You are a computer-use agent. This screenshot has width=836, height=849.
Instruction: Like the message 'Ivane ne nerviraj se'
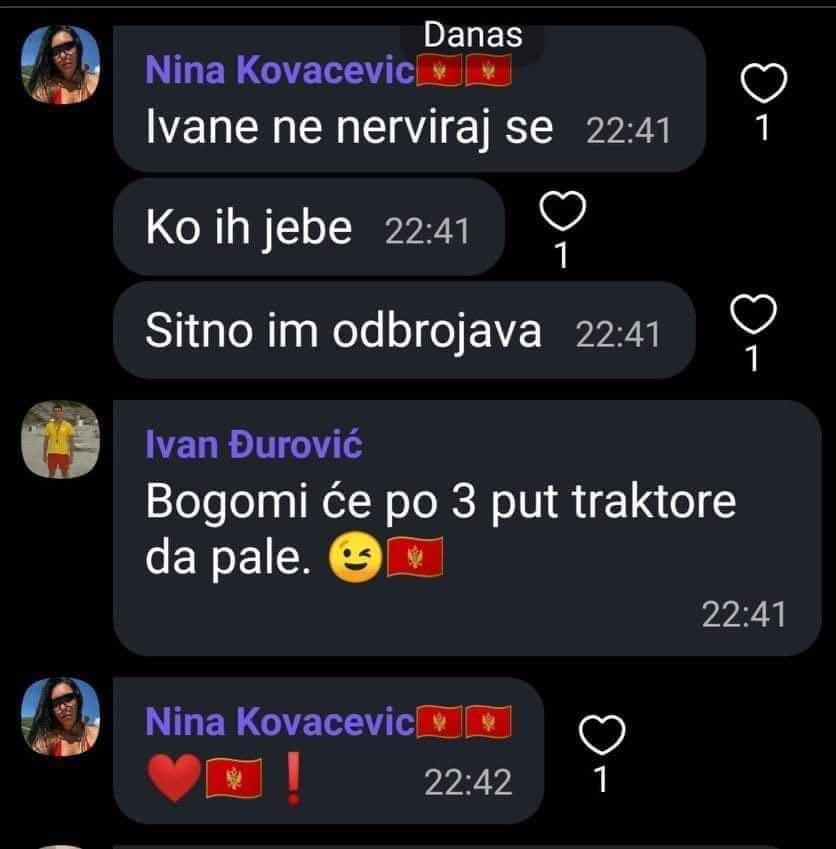tap(764, 86)
